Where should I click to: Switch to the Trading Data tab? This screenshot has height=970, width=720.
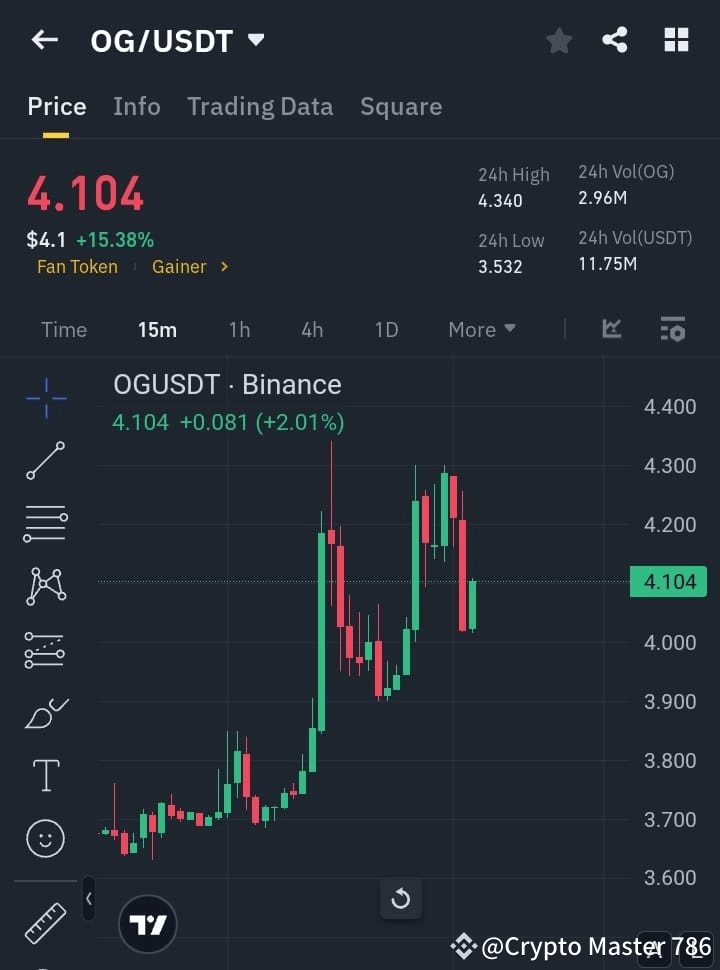[260, 106]
